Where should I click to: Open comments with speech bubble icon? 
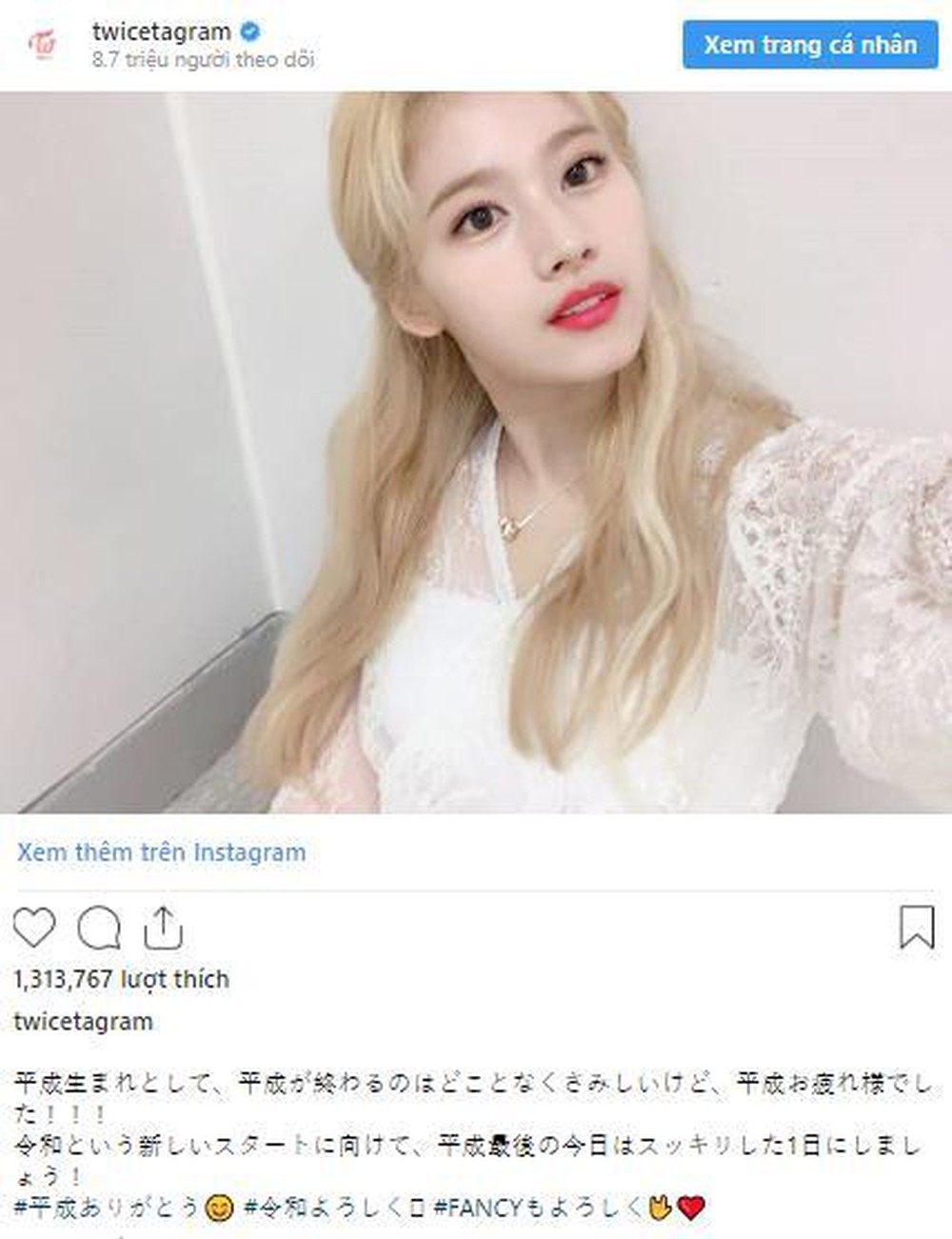[x=98, y=928]
